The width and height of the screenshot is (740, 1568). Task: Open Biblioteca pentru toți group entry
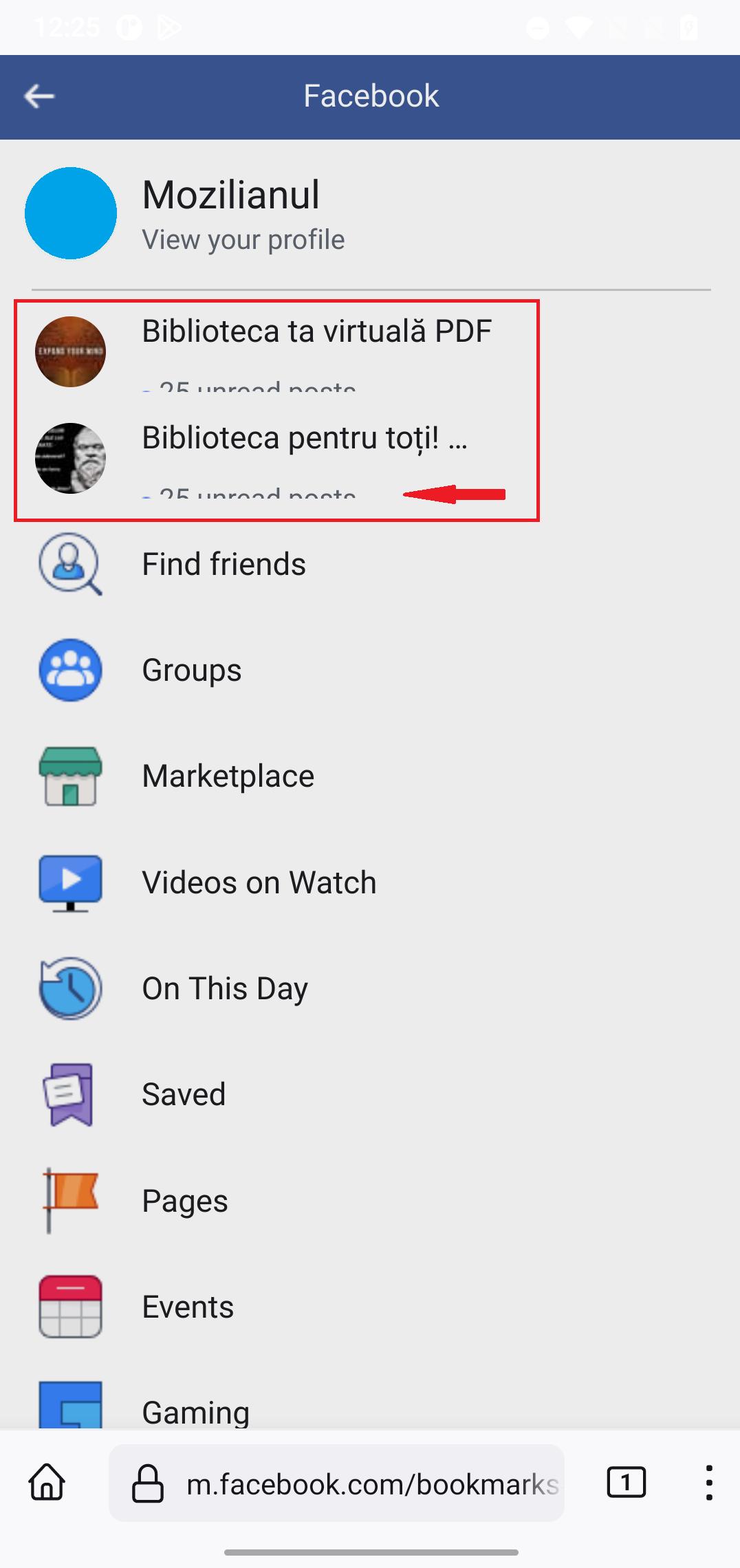pyautogui.click(x=305, y=438)
